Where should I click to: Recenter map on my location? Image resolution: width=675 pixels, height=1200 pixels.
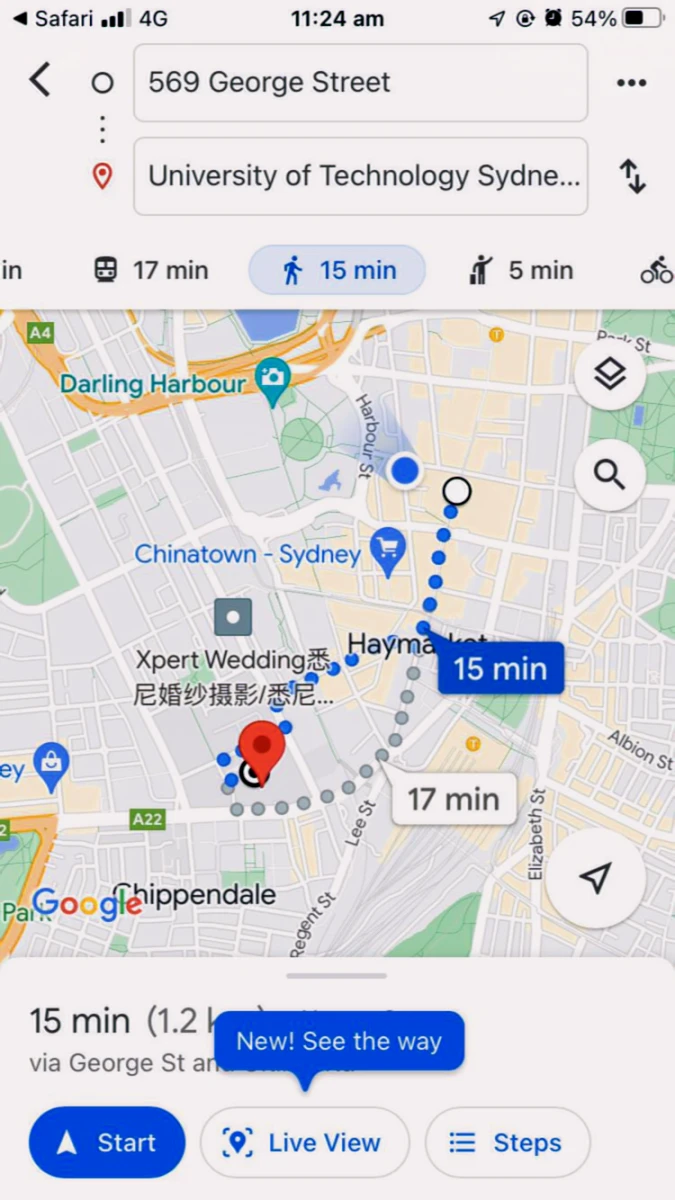(595, 878)
